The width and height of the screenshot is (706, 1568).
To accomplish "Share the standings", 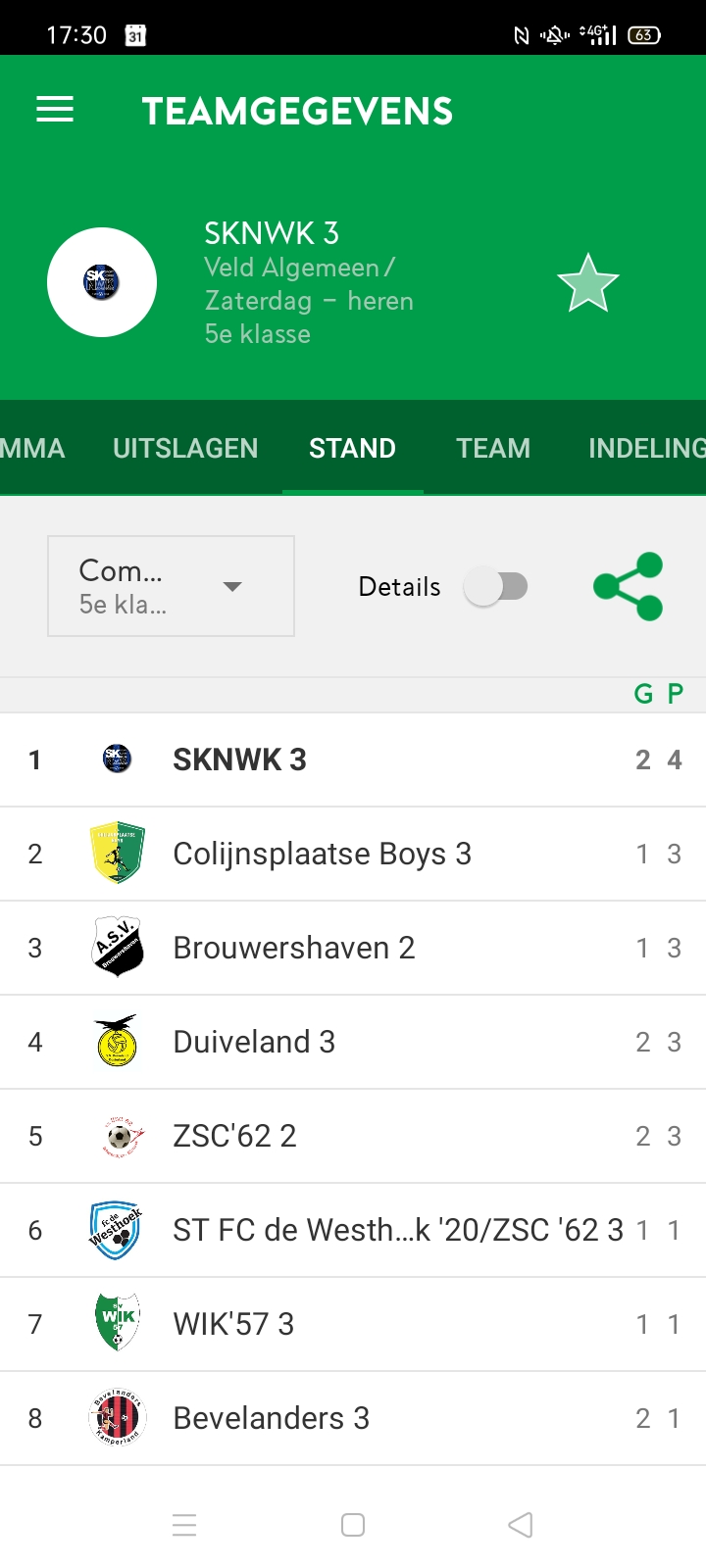I will 629,586.
